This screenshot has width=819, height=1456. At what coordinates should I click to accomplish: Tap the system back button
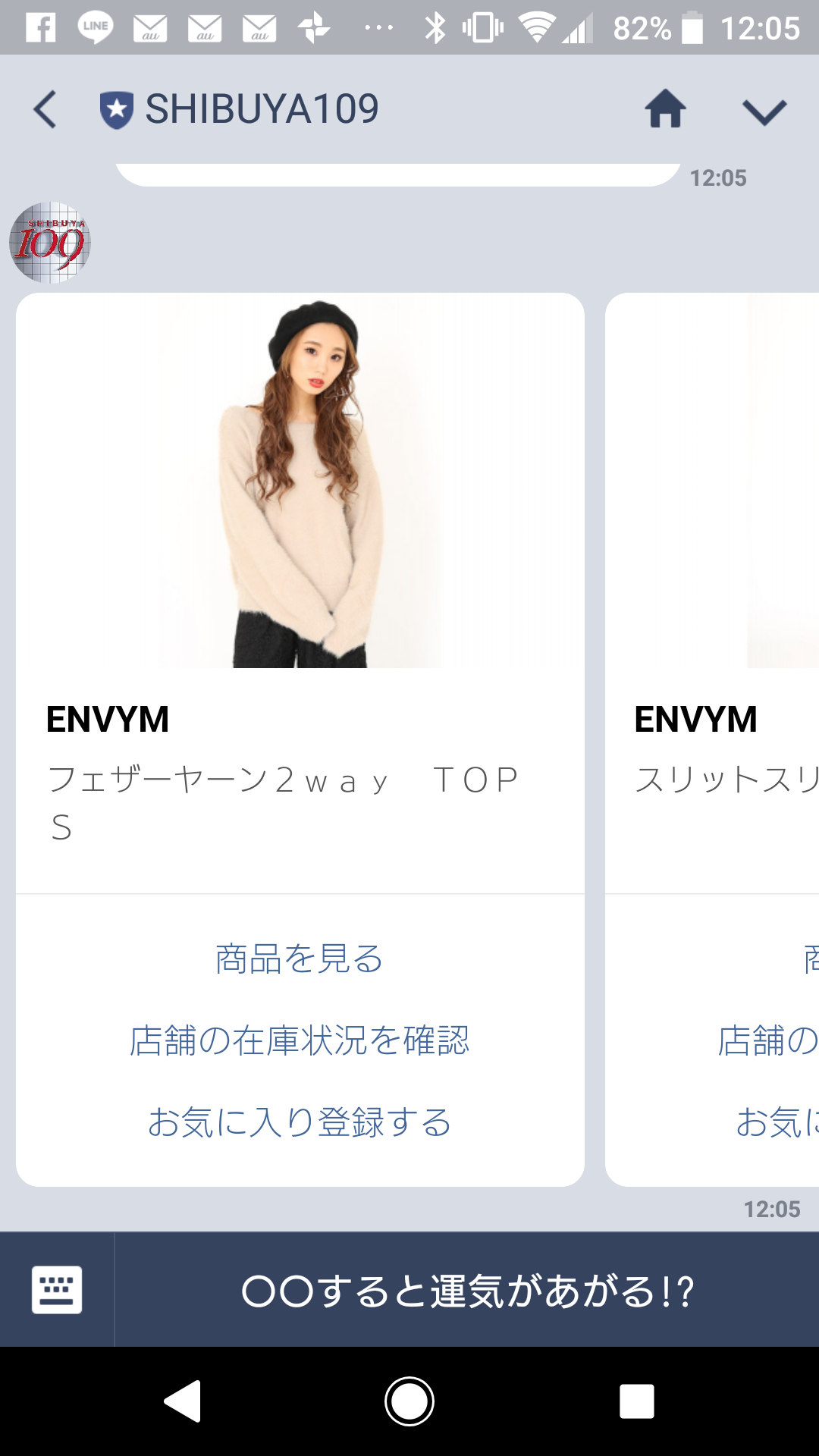[183, 1401]
